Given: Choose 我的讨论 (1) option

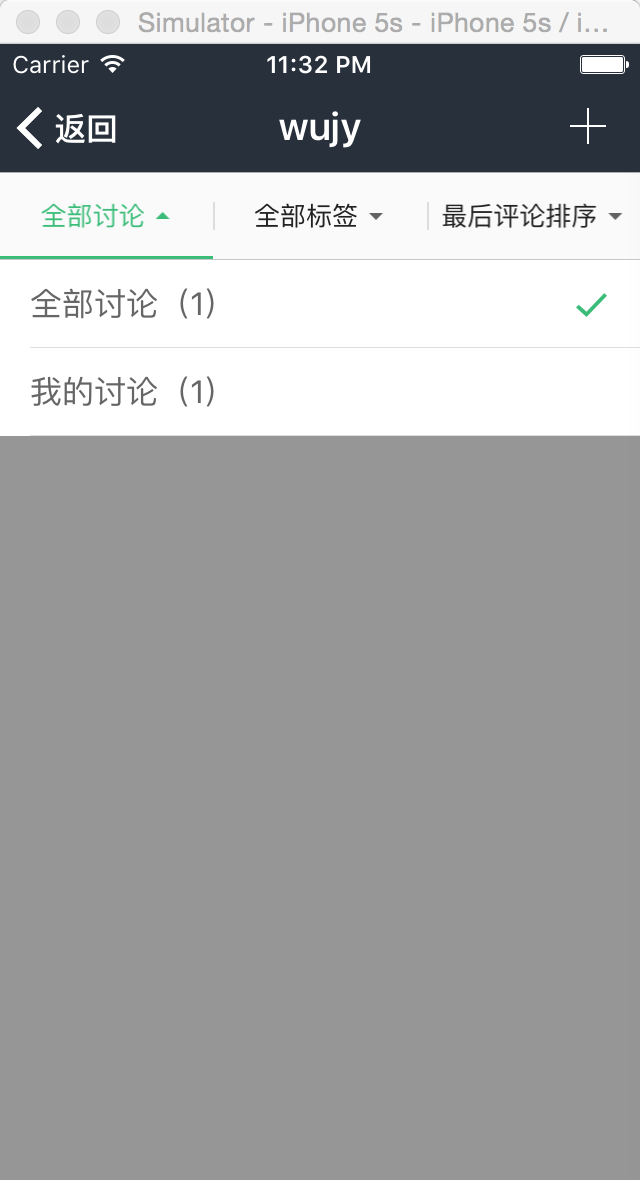Looking at the screenshot, I should tap(320, 392).
